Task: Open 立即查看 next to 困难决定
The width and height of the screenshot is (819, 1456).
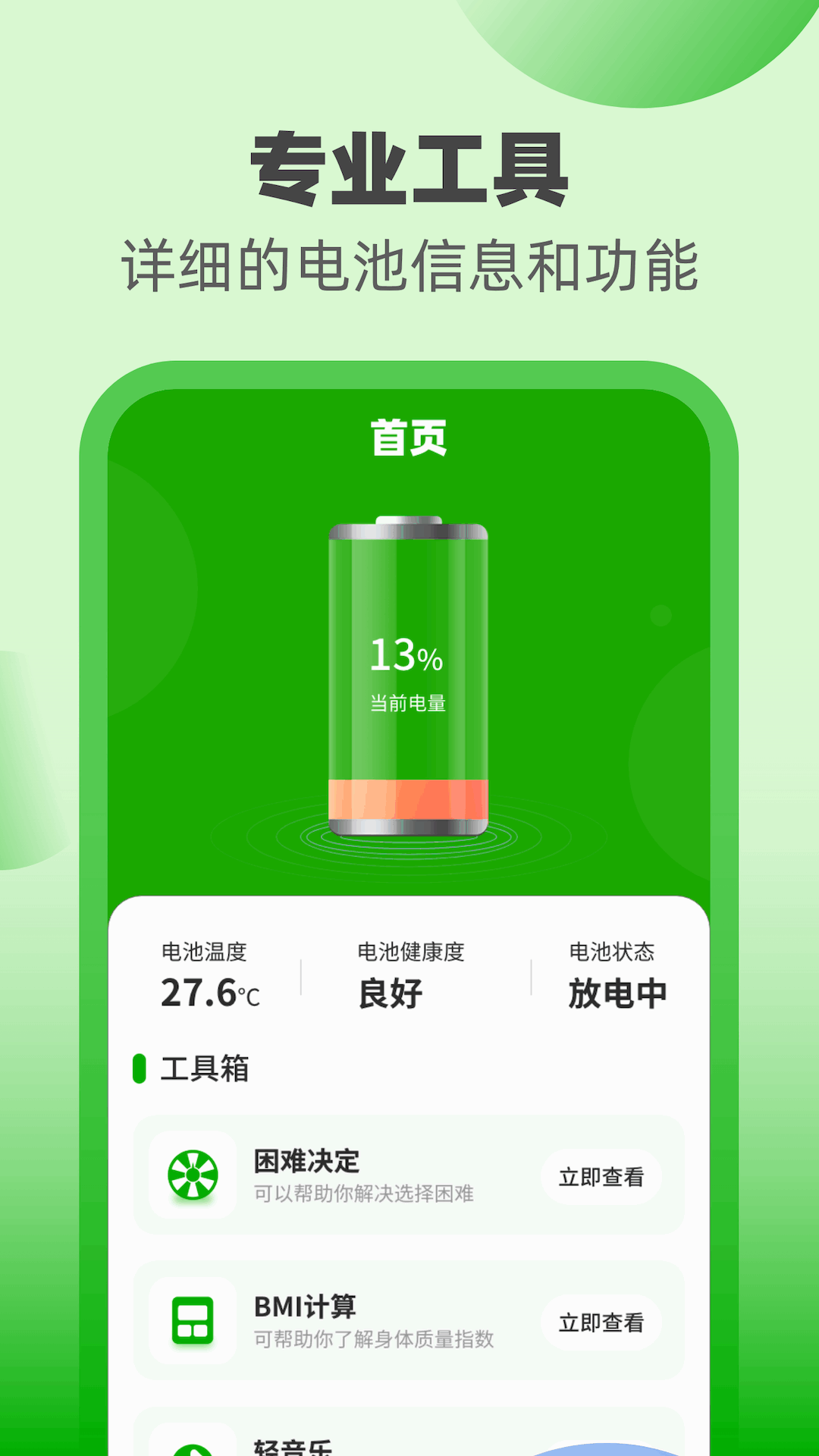Action: [x=602, y=1178]
